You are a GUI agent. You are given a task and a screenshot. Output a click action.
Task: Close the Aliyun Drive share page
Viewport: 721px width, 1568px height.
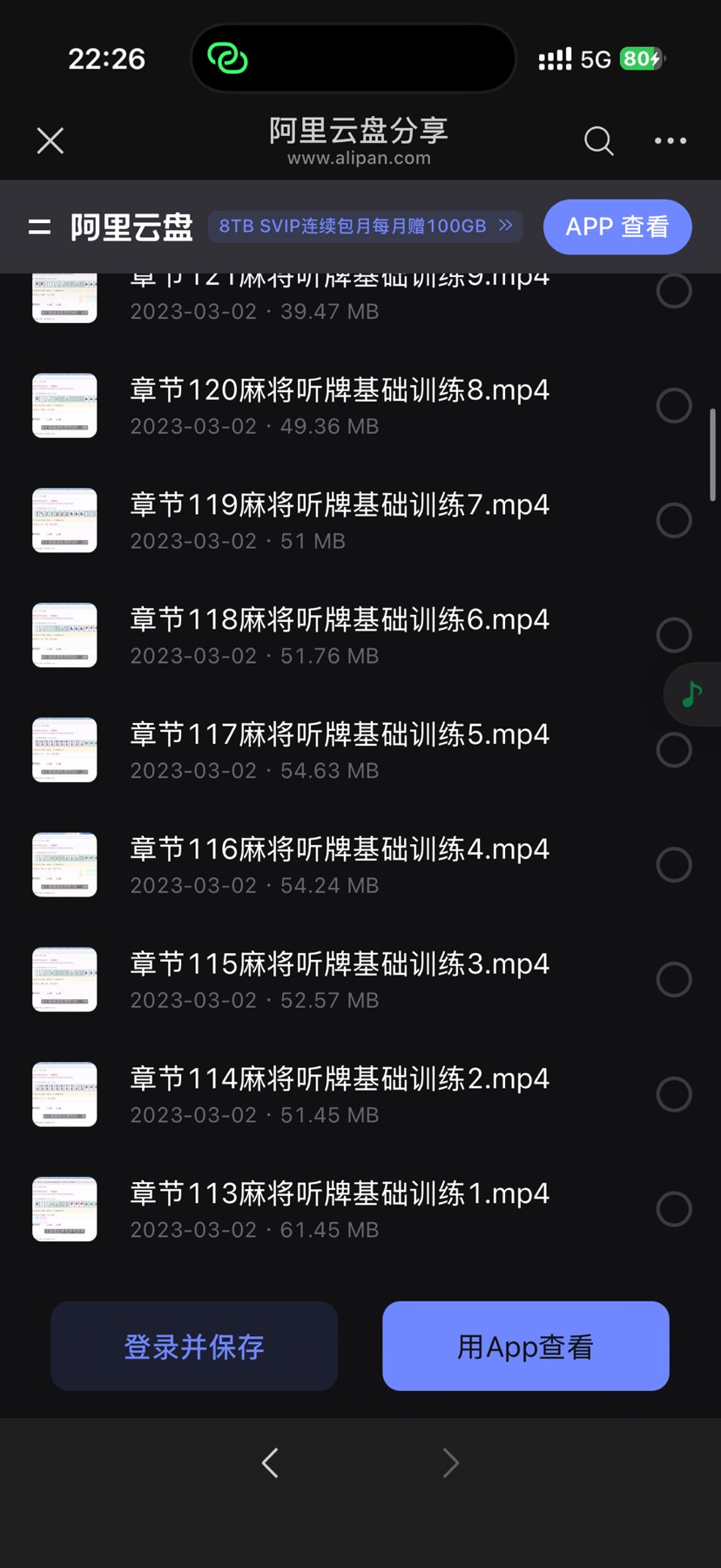[51, 140]
